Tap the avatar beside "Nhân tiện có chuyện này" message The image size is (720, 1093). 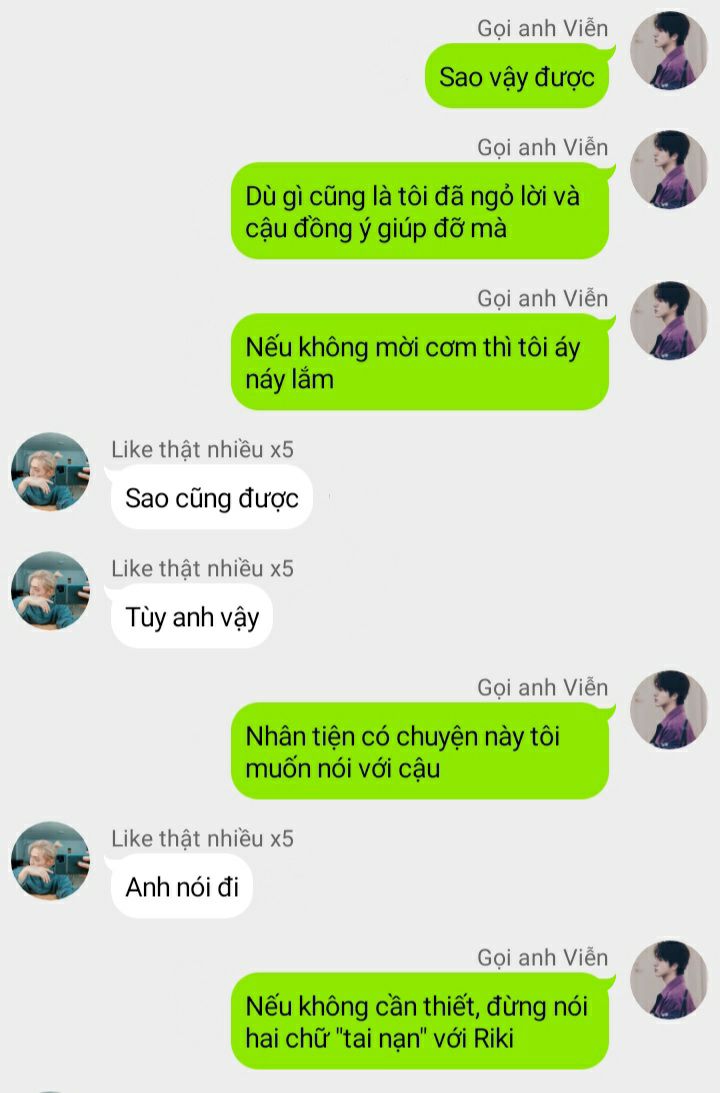point(669,709)
